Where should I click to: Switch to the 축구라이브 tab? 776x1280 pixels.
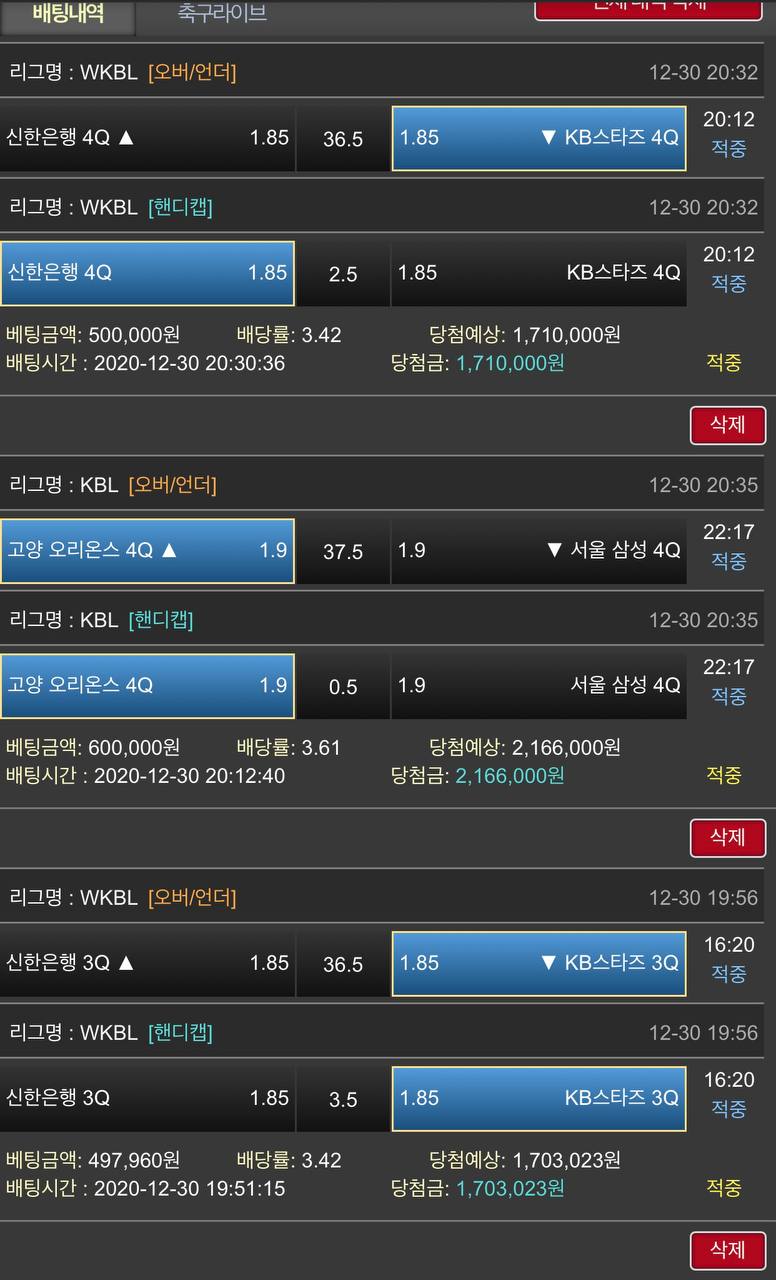(x=222, y=14)
